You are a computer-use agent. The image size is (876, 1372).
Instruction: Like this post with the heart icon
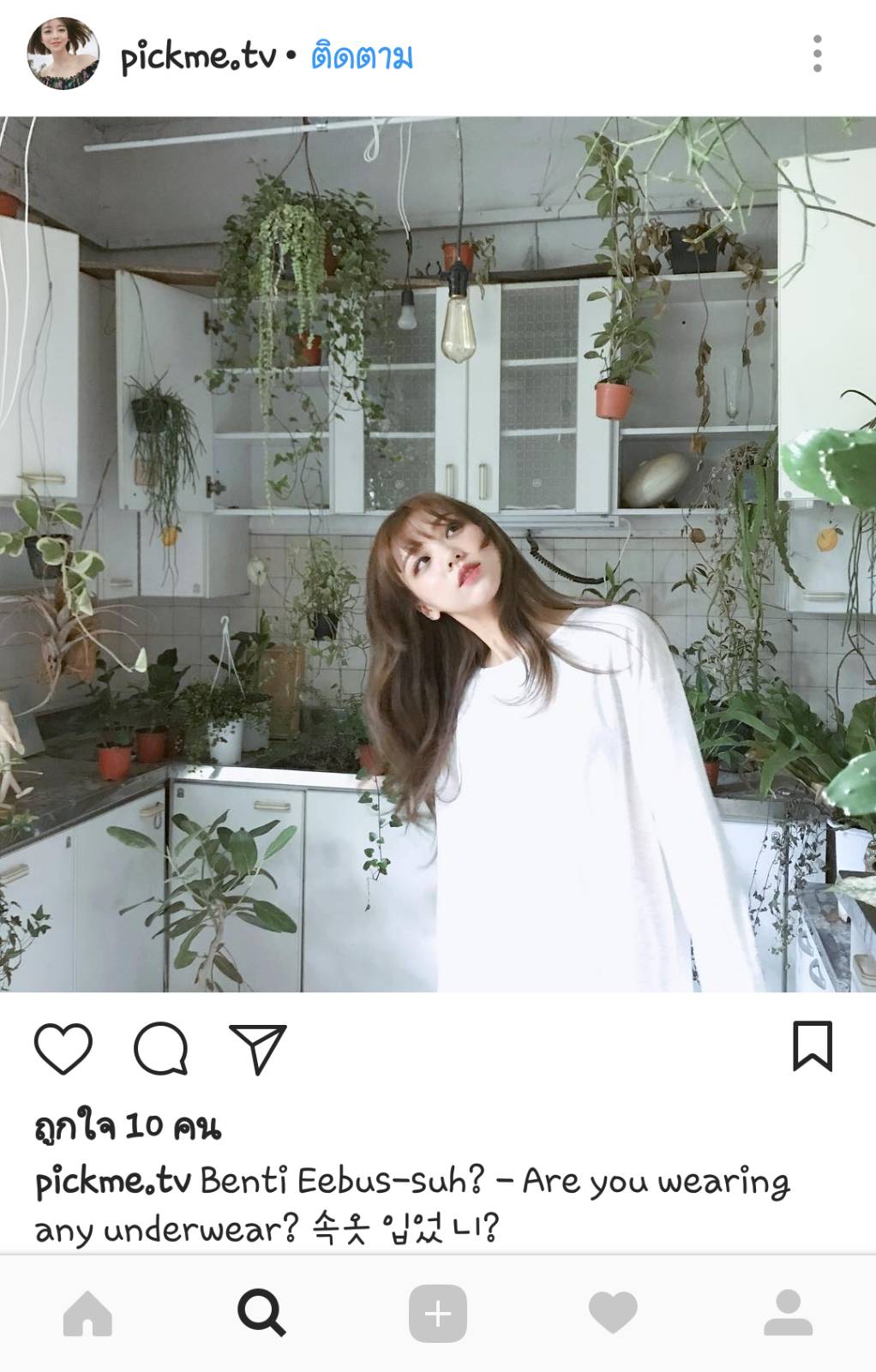click(x=63, y=1048)
